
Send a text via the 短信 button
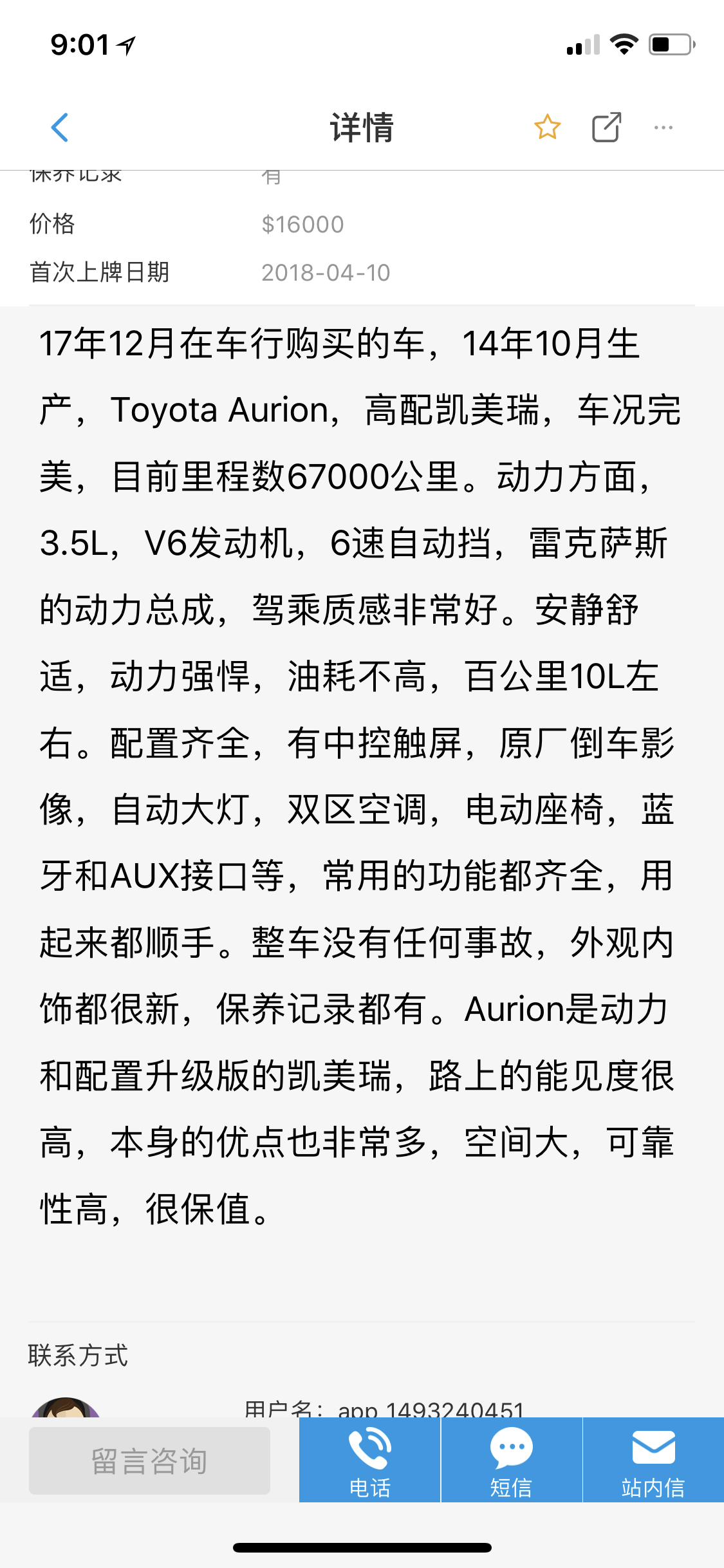[x=512, y=1460]
